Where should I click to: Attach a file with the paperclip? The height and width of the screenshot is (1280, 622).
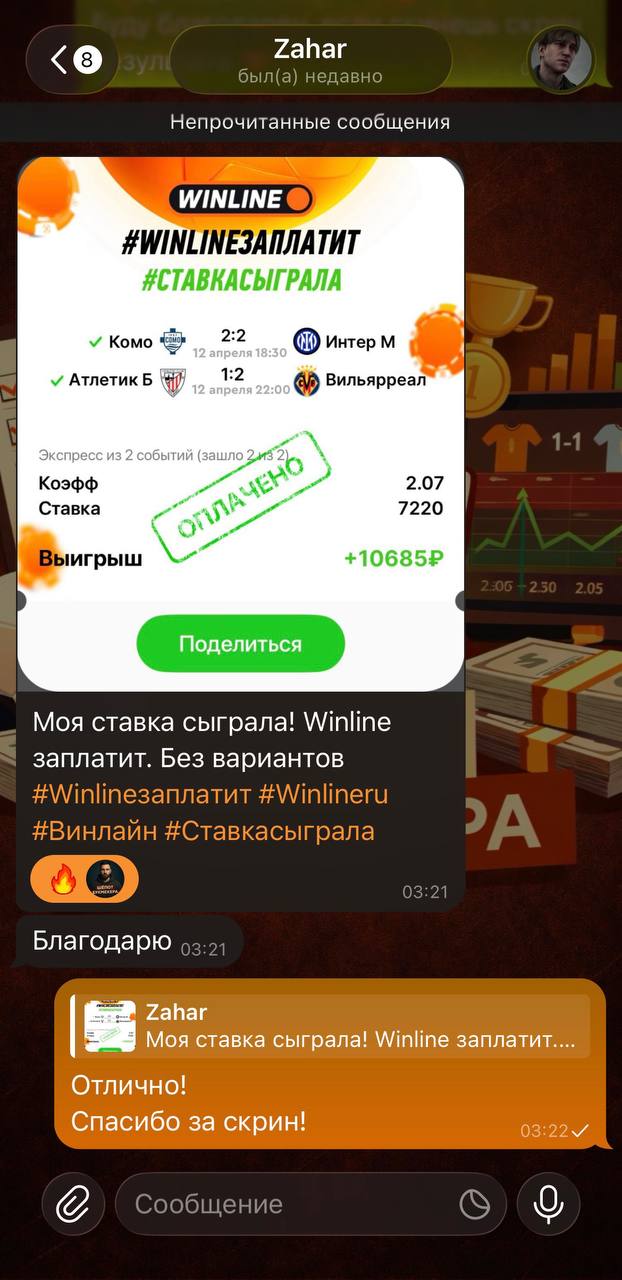click(x=73, y=1204)
